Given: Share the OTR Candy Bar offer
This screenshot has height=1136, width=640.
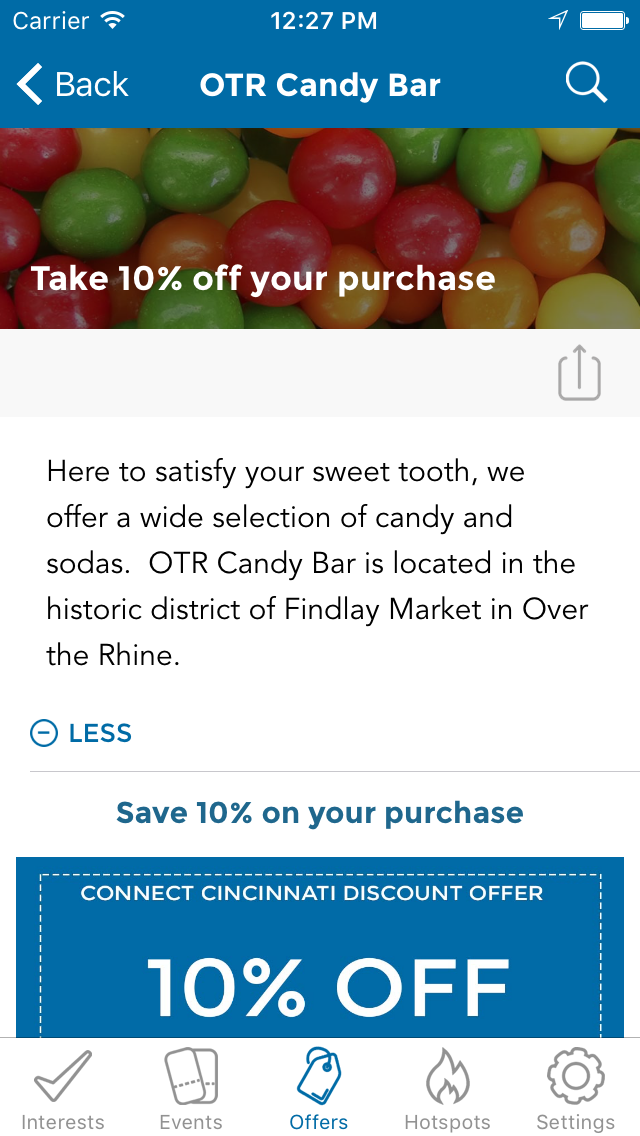Looking at the screenshot, I should pyautogui.click(x=578, y=373).
